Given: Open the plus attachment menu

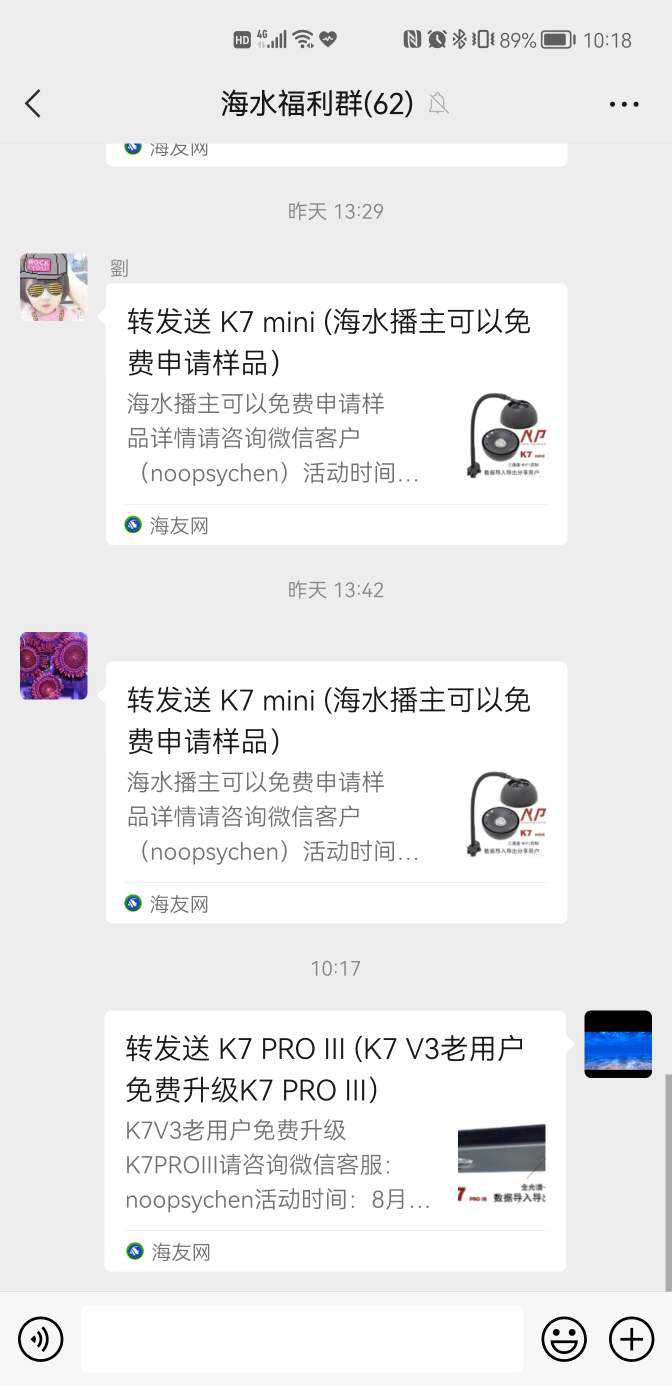Looking at the screenshot, I should coord(632,1339).
